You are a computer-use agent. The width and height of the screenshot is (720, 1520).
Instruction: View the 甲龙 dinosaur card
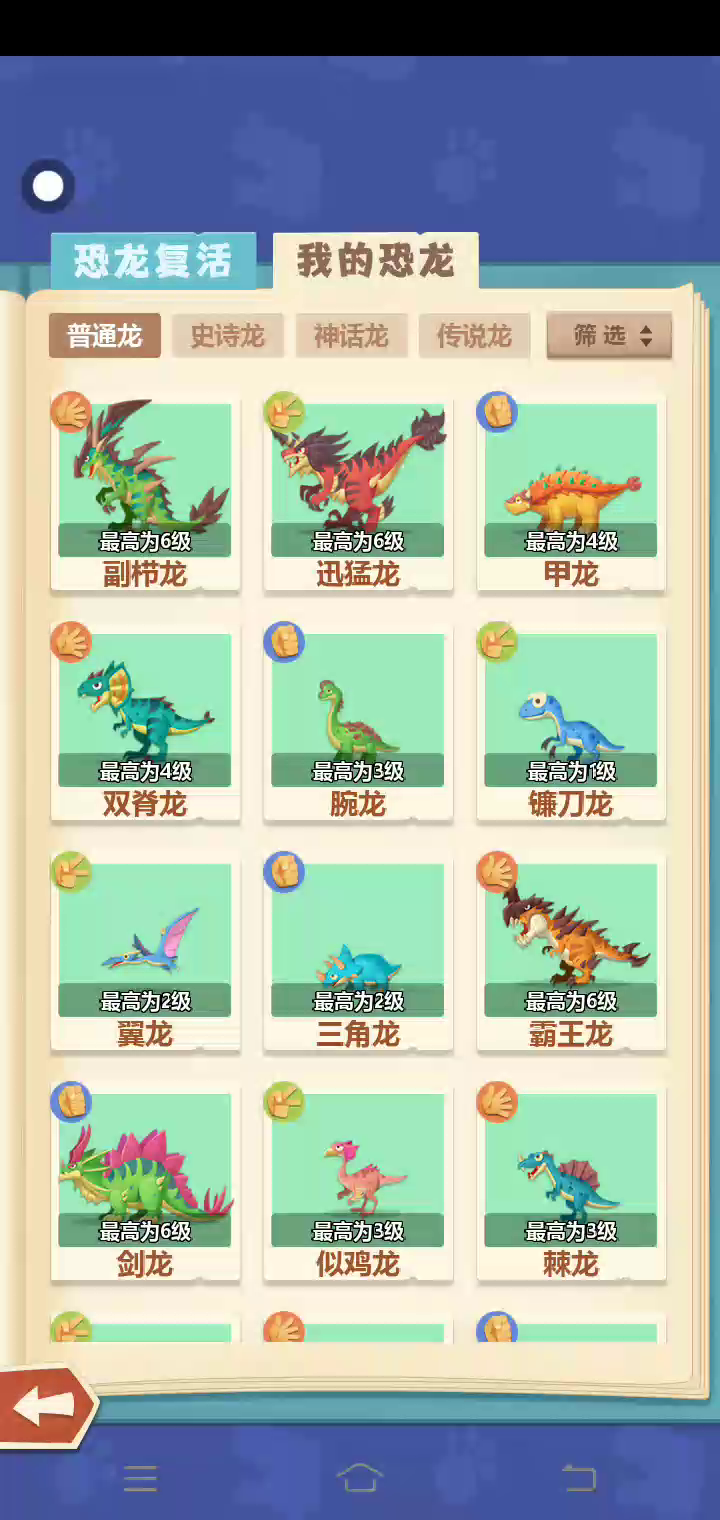tap(571, 490)
